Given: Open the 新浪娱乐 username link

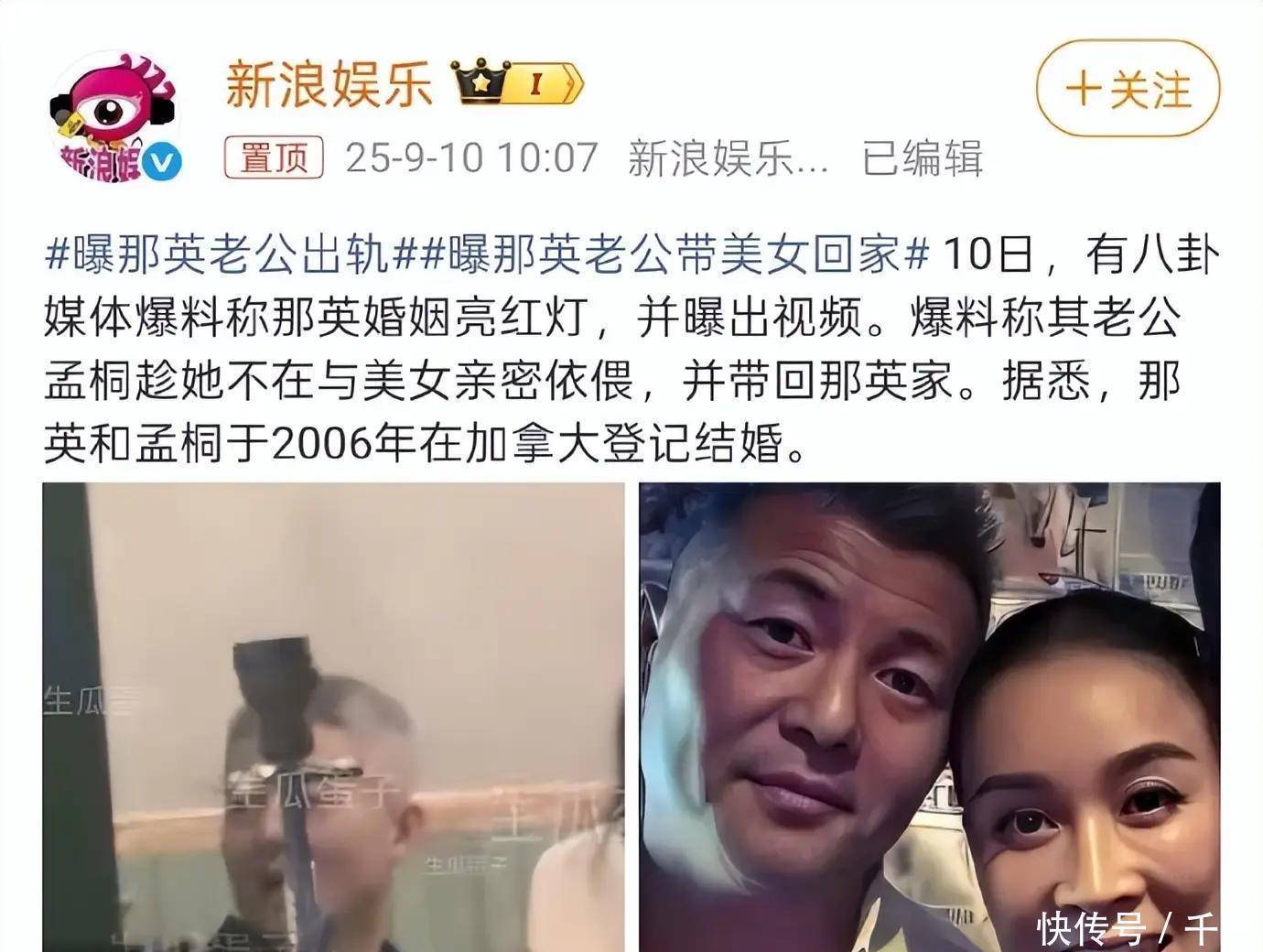Looking at the screenshot, I should tap(329, 85).
